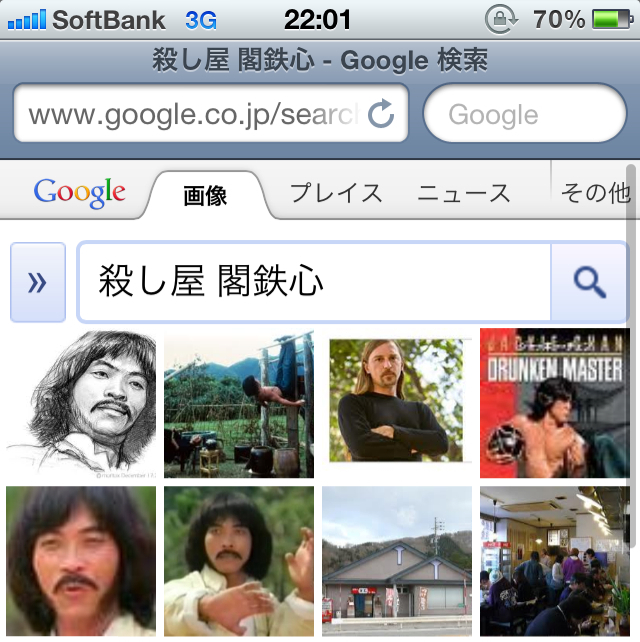Select the 画像 images tab

pos(206,195)
